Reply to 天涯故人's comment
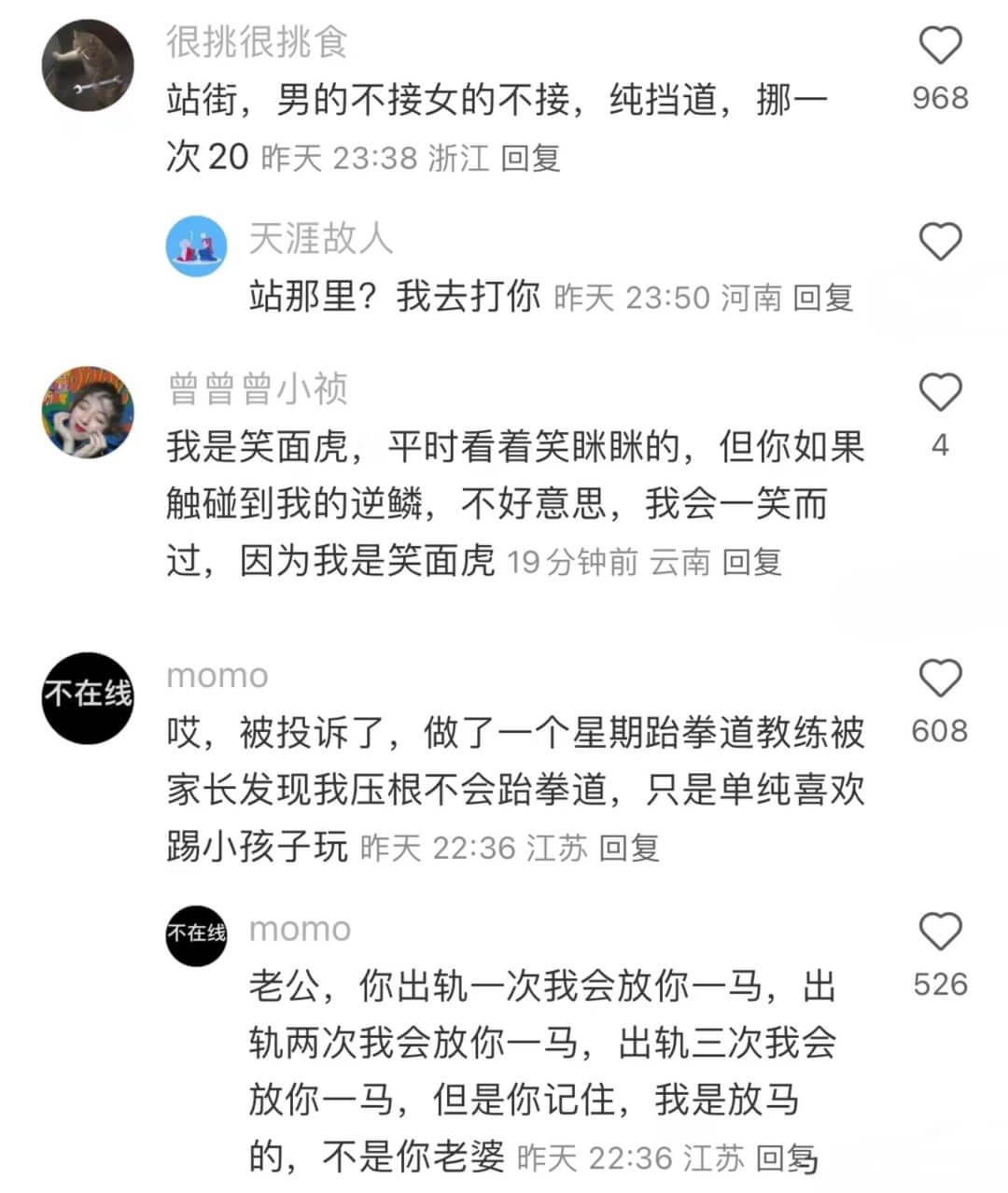The image size is (1008, 1193). 822,298
